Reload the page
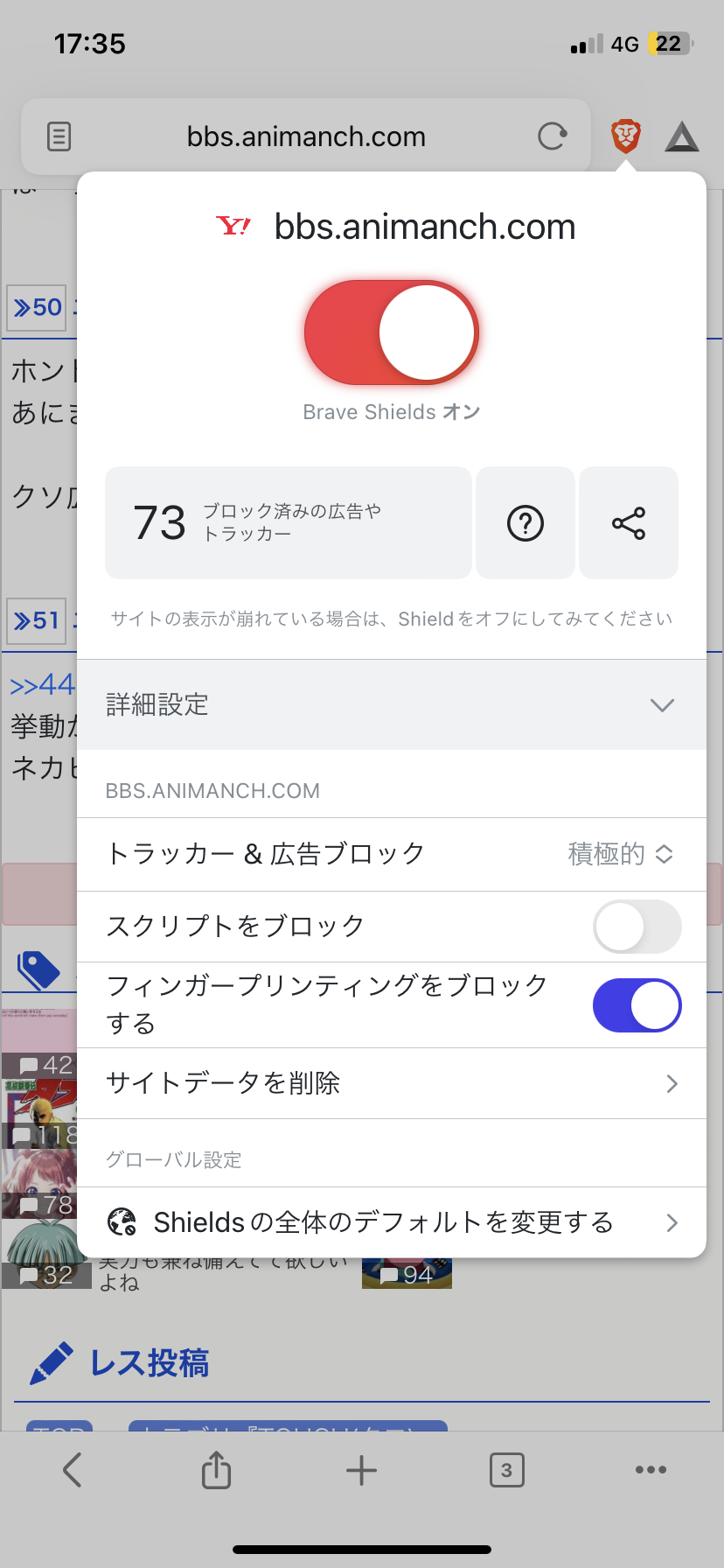 (x=552, y=136)
